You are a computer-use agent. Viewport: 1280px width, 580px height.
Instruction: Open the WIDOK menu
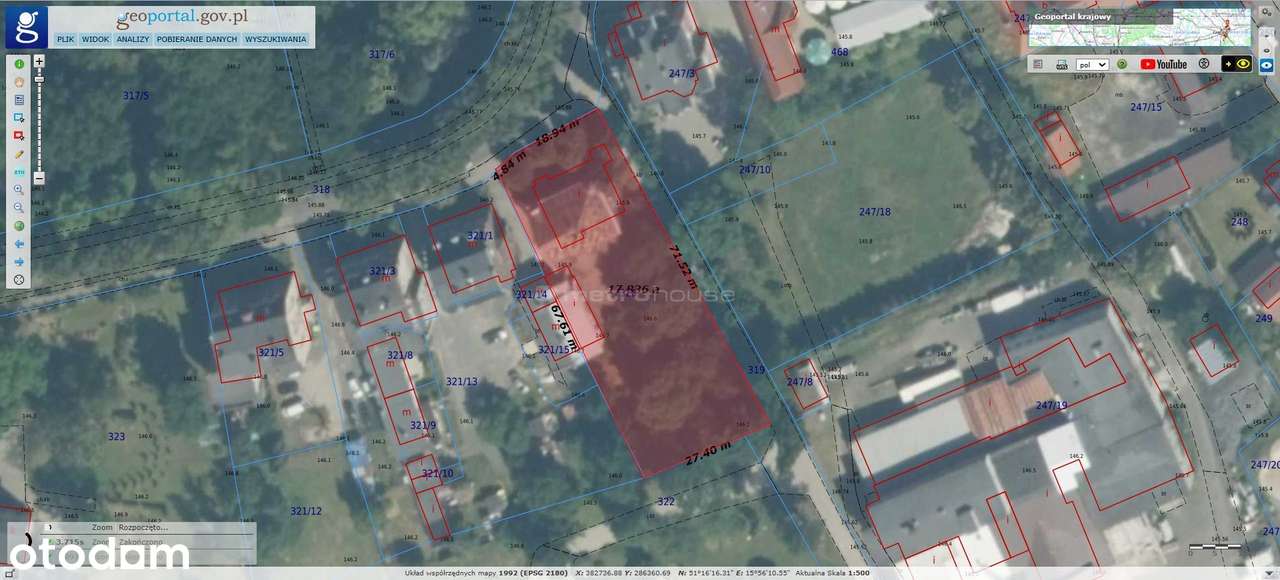point(95,39)
